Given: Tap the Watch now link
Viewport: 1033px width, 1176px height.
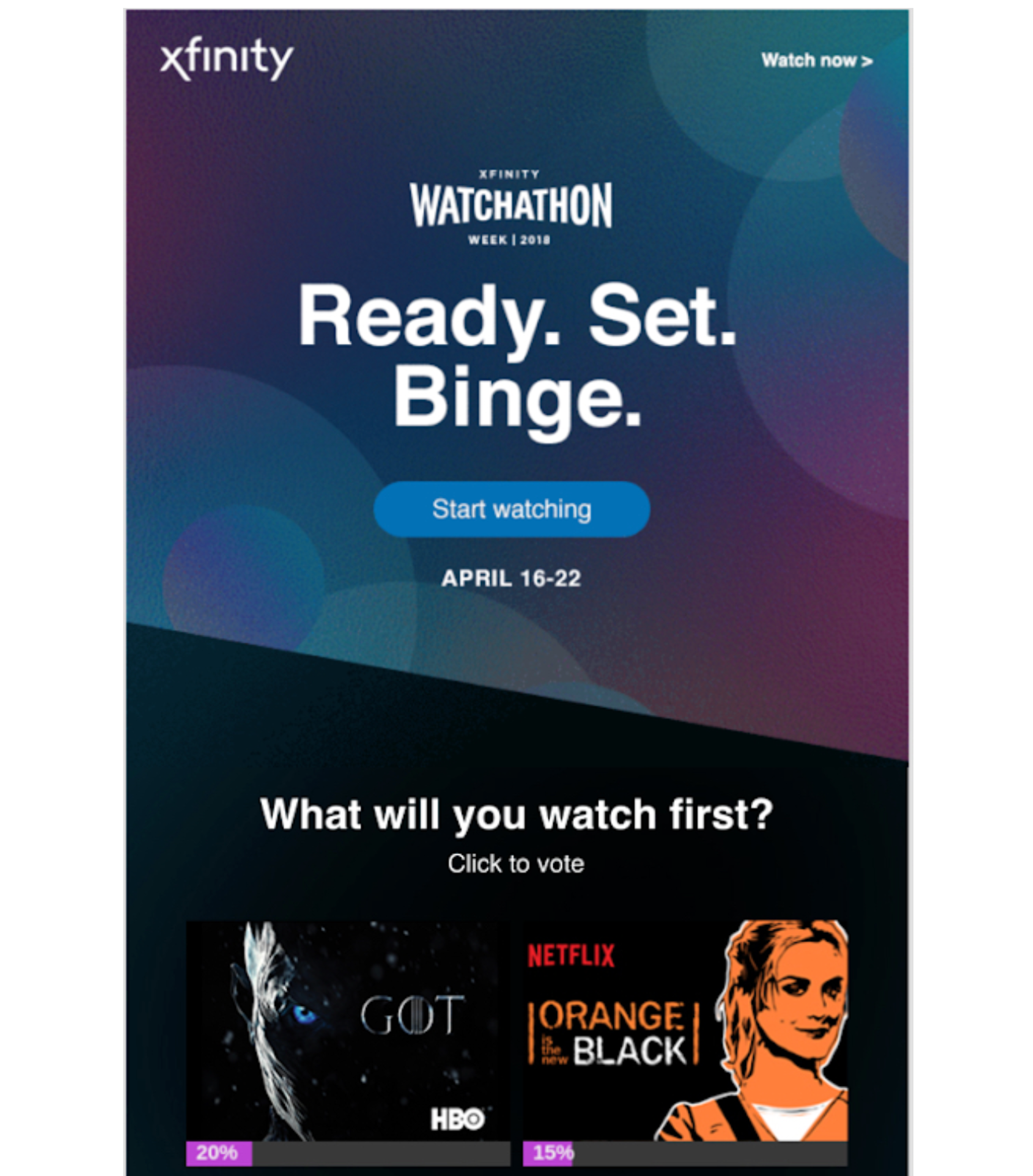Looking at the screenshot, I should [816, 60].
